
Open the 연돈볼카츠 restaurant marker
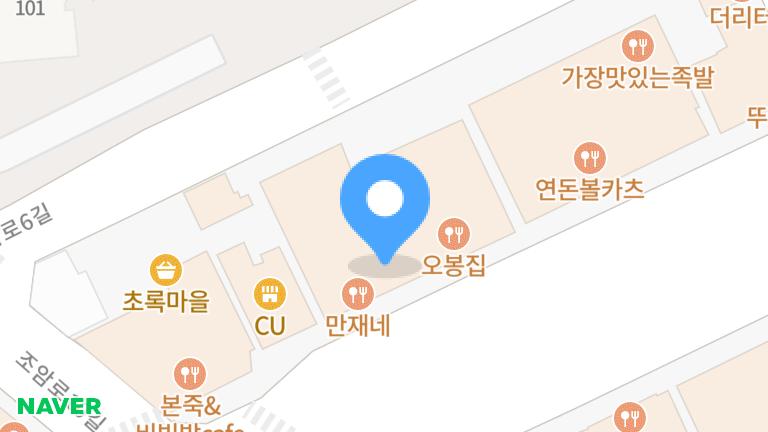(590, 157)
